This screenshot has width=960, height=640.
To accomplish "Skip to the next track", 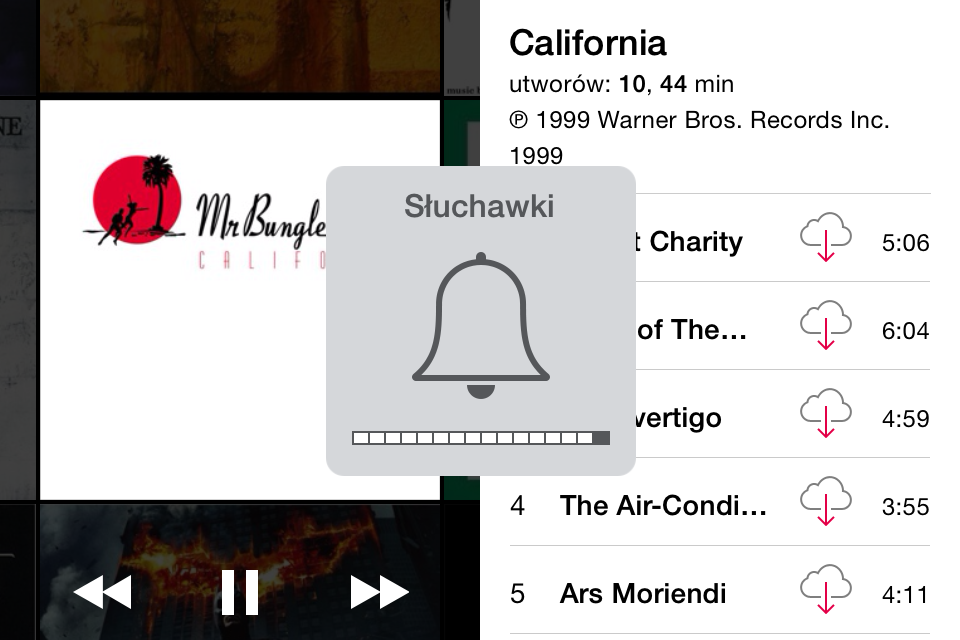I will pos(379,592).
